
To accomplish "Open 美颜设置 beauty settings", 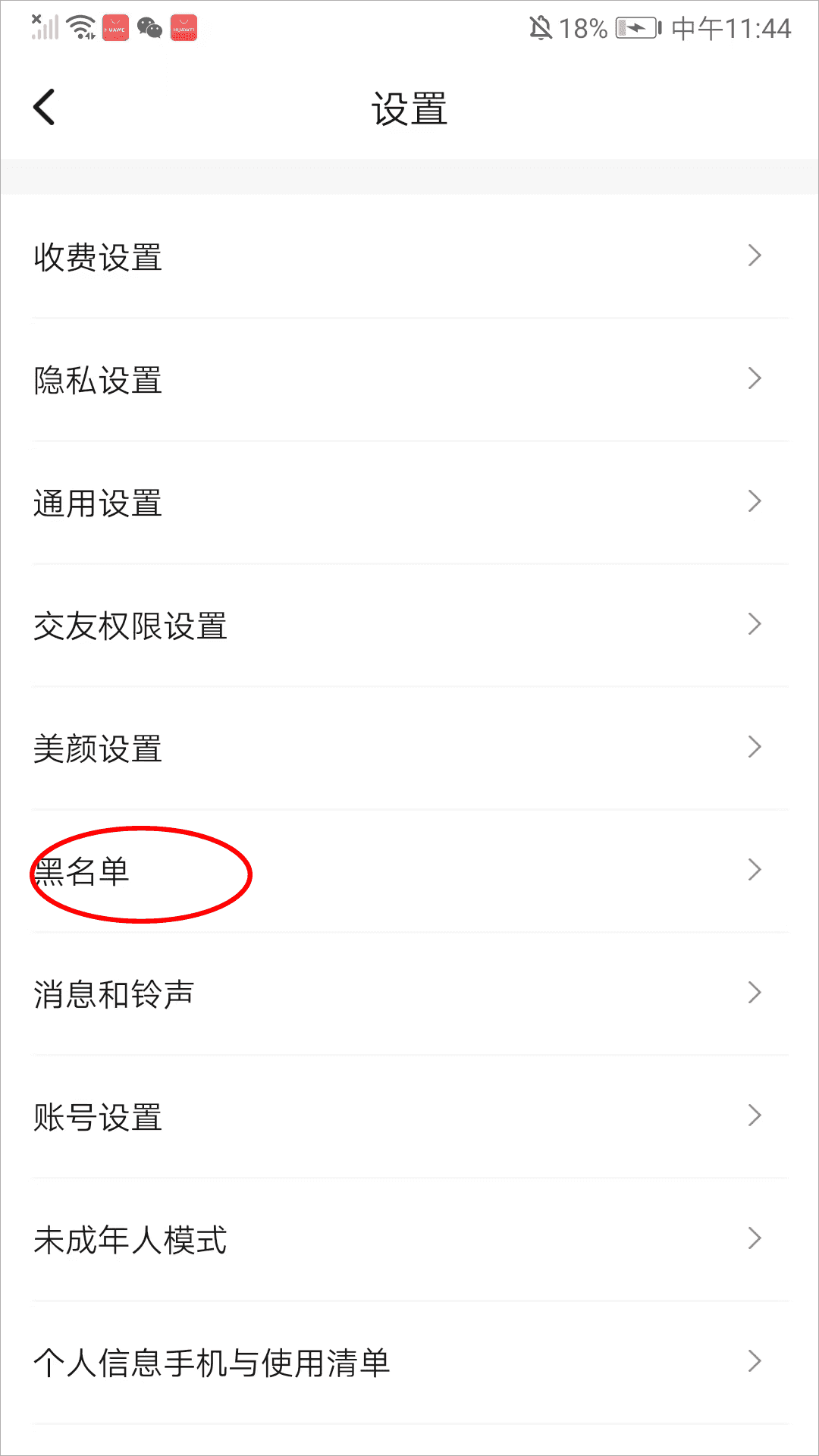I will coord(409,748).
